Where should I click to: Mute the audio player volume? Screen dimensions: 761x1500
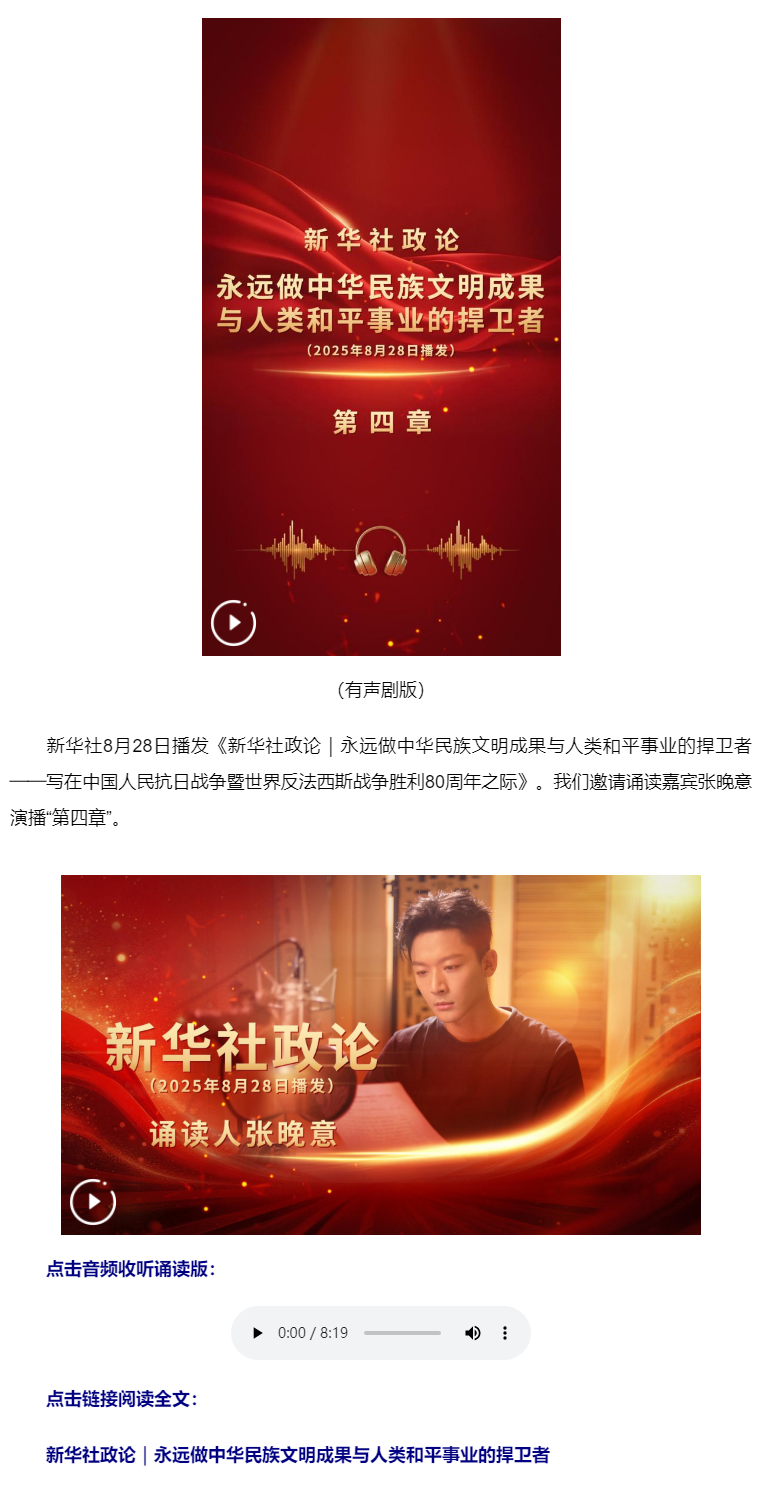coord(473,1333)
